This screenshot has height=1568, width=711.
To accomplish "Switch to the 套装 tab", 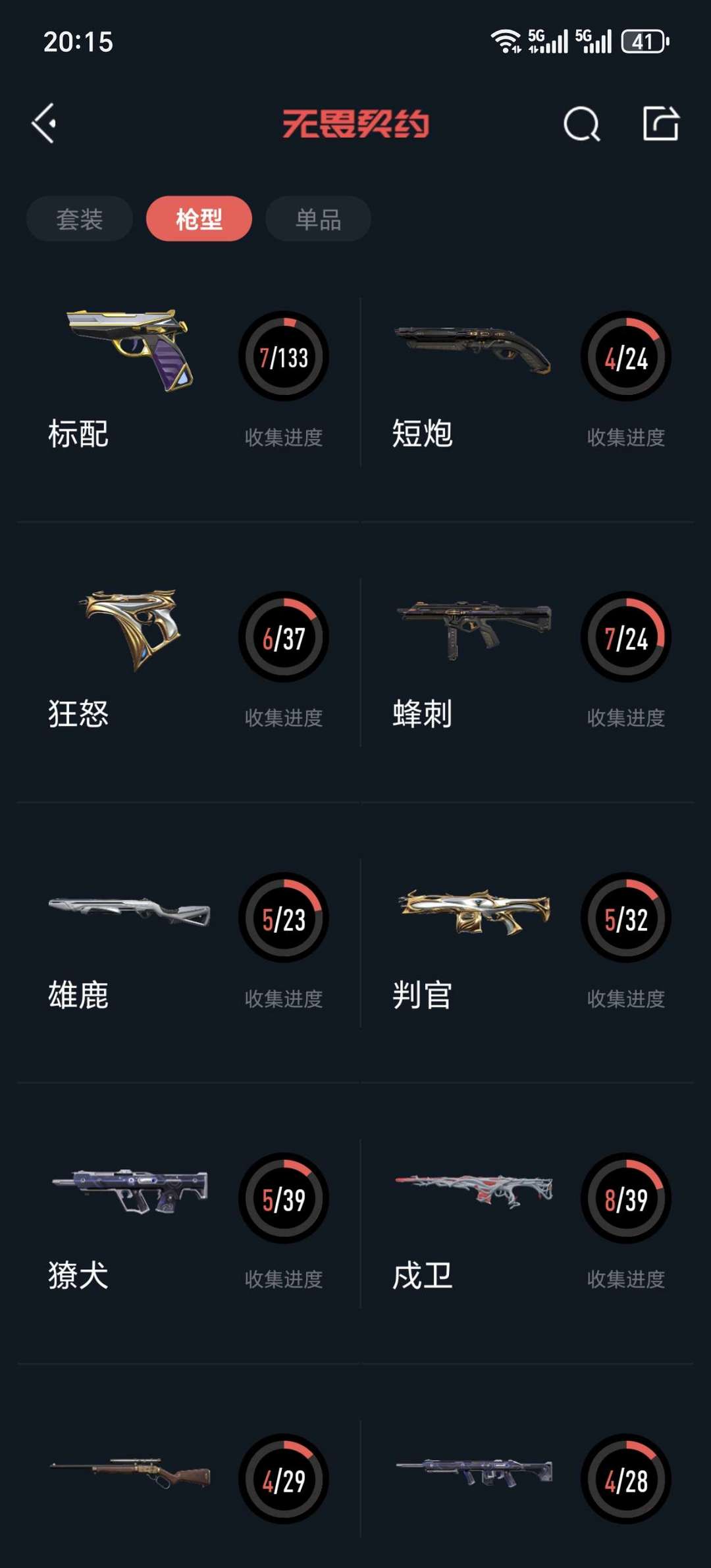I will tap(80, 219).
